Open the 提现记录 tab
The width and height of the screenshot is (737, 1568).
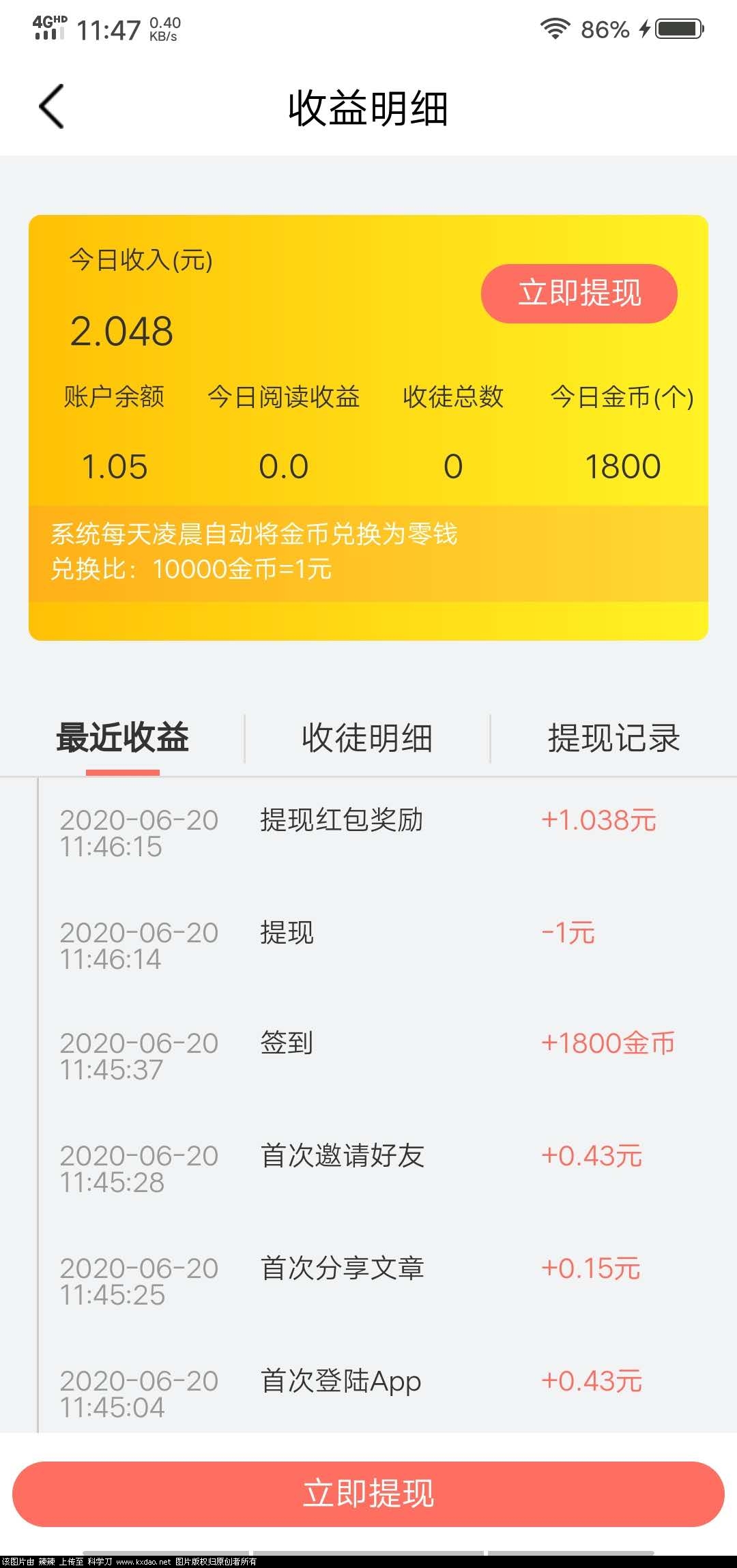(x=613, y=738)
